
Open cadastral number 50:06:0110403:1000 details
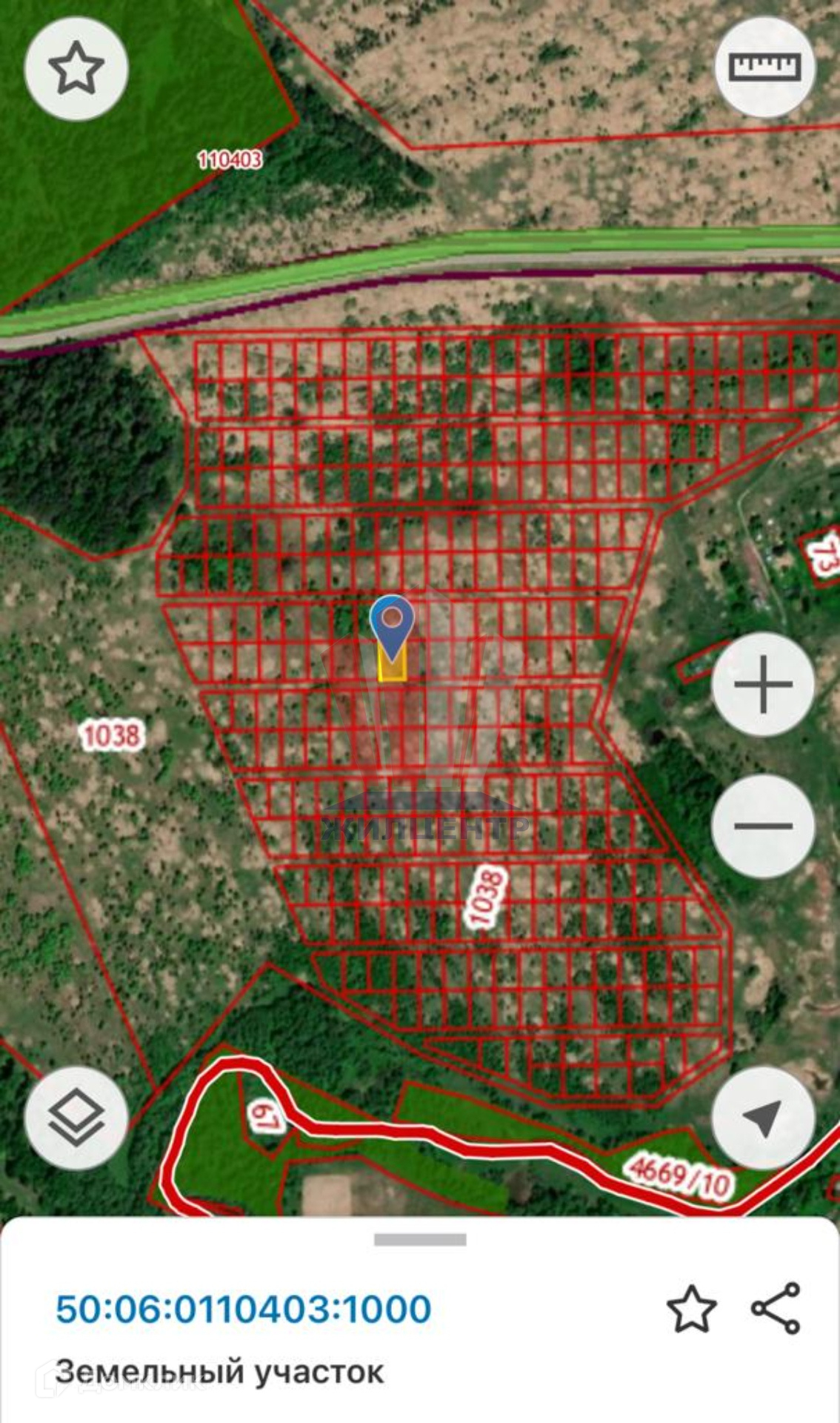244,1309
